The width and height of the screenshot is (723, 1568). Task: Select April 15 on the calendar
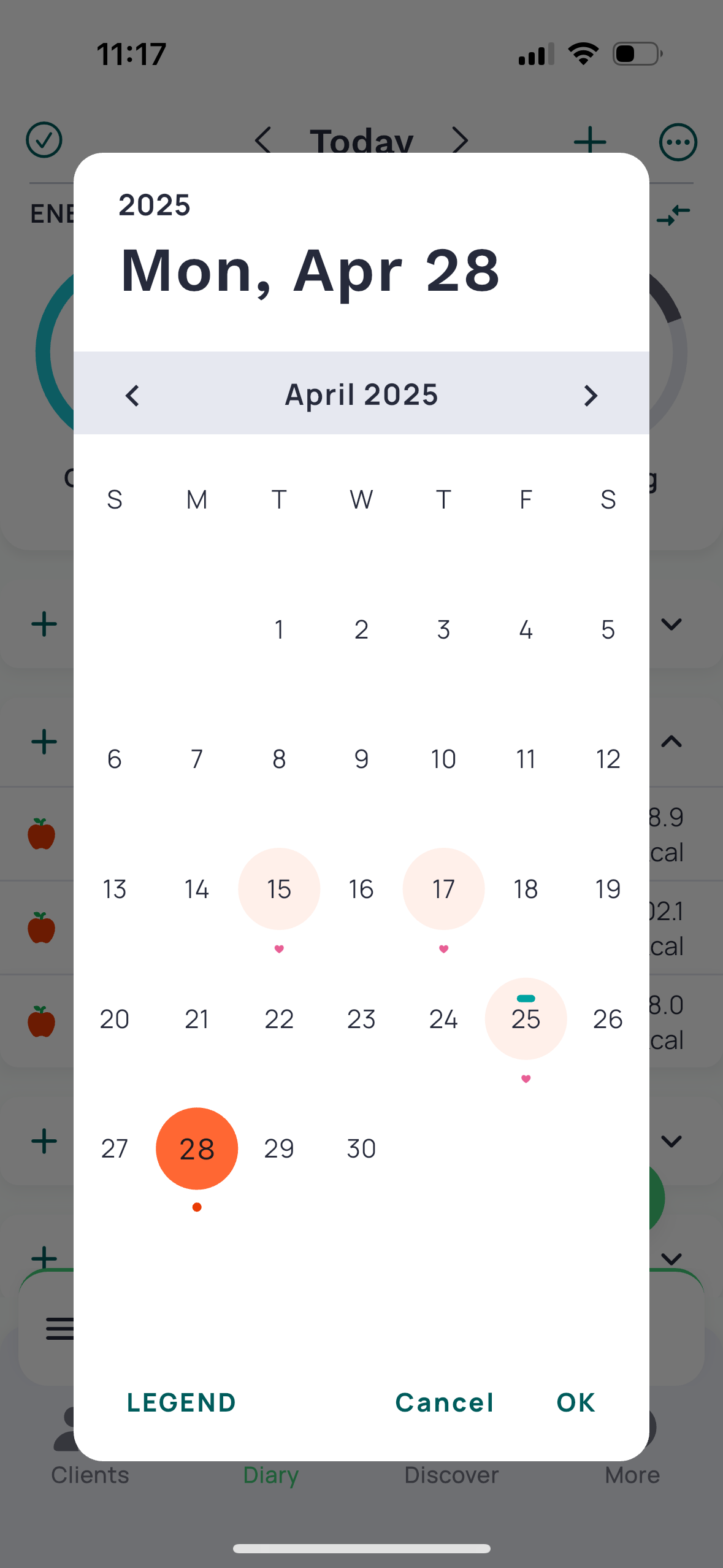(279, 889)
